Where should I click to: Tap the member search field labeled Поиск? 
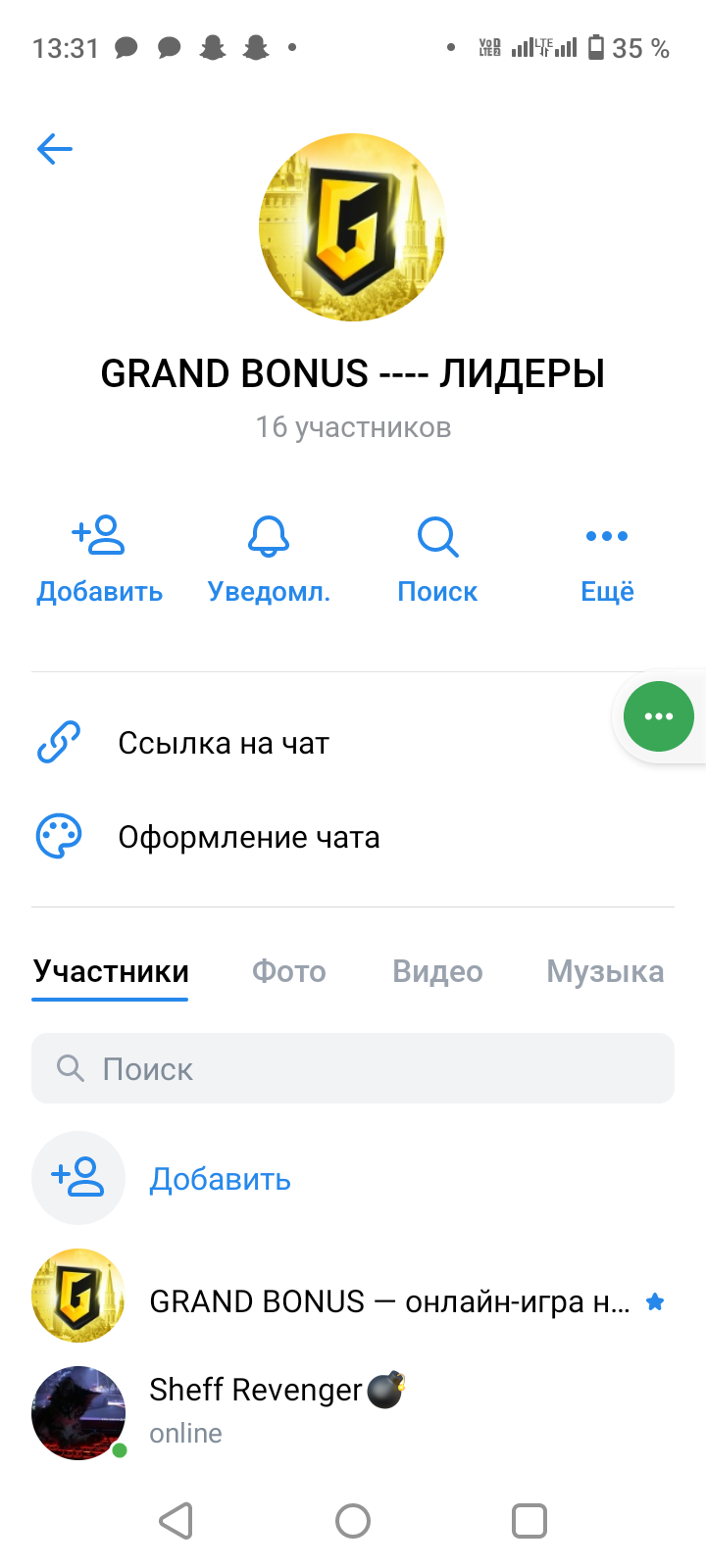(x=353, y=1068)
